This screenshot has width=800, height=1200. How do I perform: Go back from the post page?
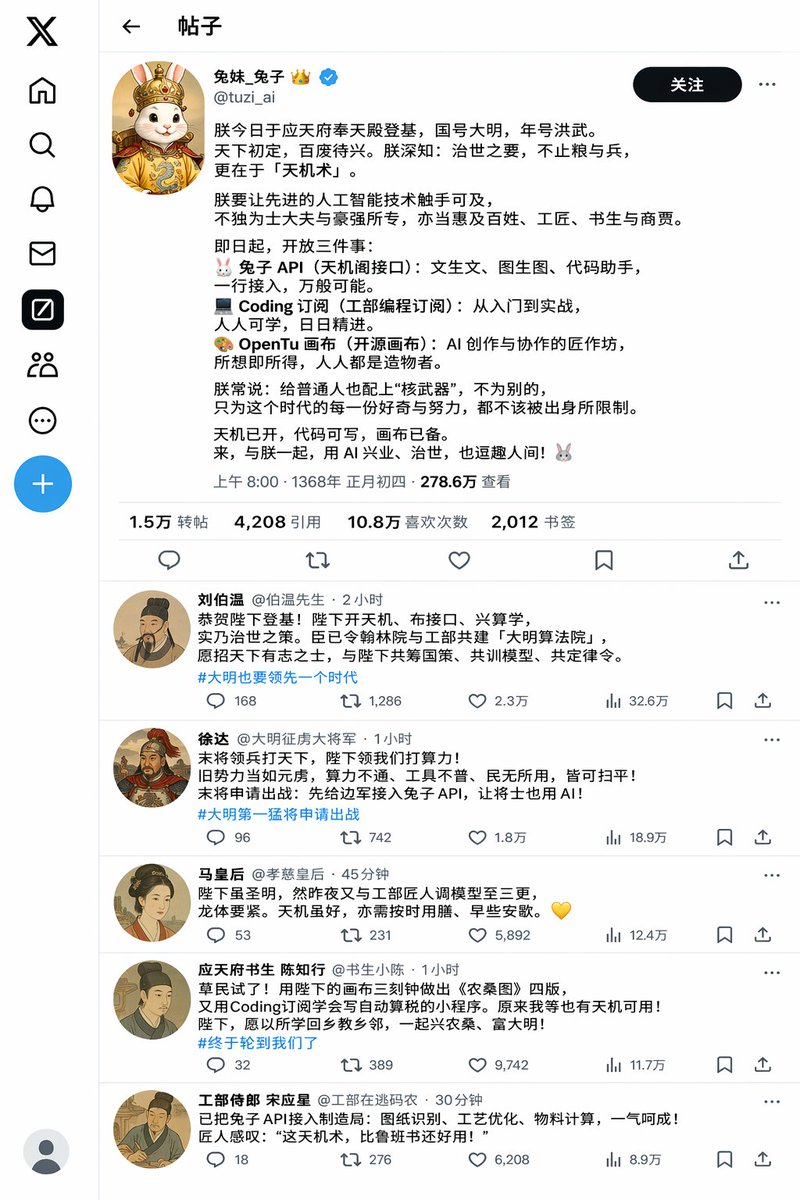click(131, 27)
